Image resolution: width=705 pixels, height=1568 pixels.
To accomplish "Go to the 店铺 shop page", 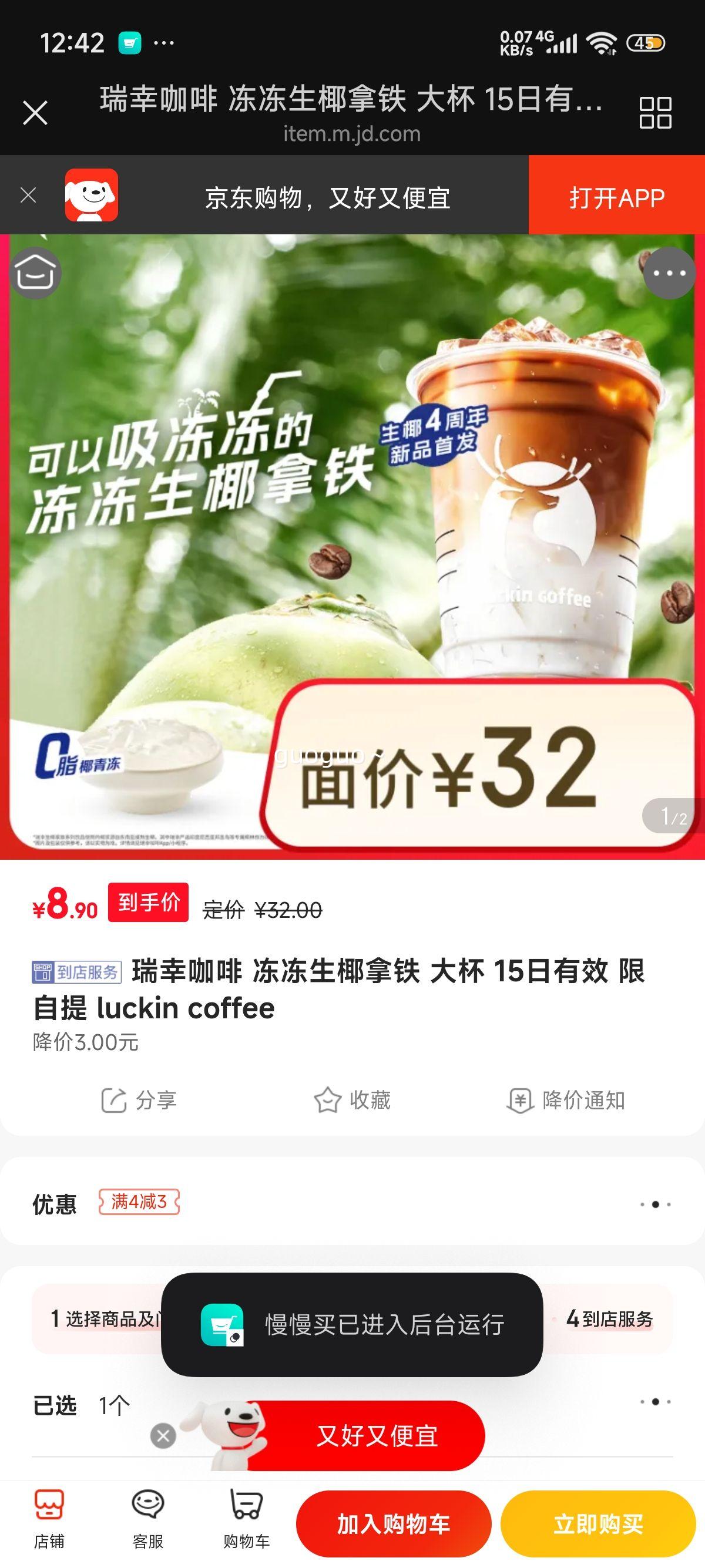I will click(49, 1519).
